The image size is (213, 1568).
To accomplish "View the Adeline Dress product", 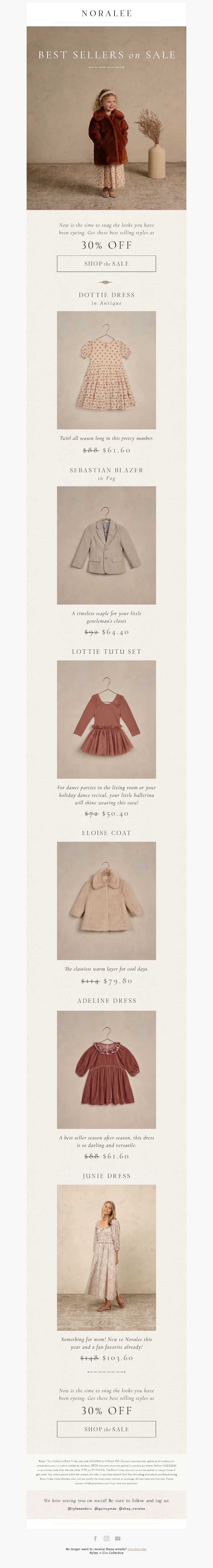I will pos(106,1070).
